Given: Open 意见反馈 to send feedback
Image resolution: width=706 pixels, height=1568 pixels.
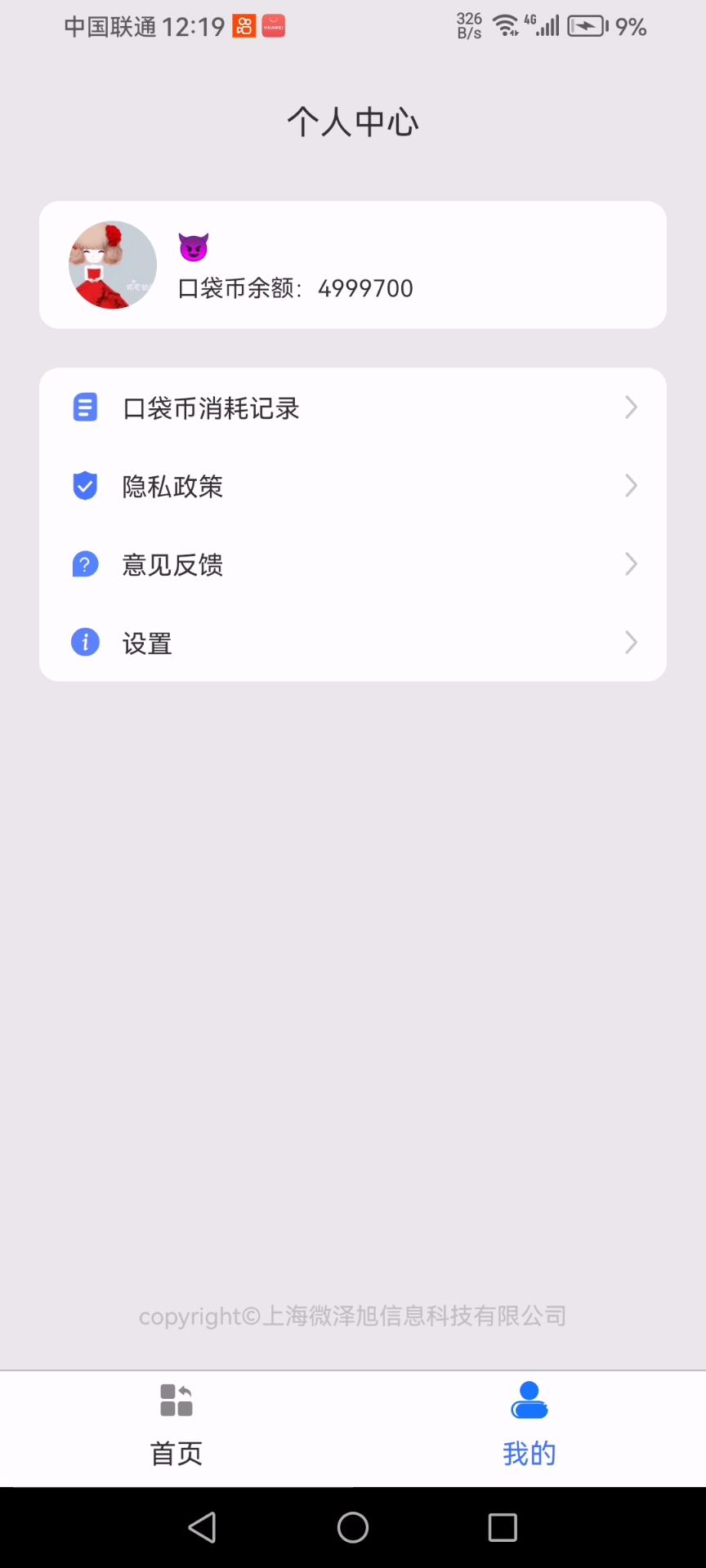Looking at the screenshot, I should click(171, 563).
